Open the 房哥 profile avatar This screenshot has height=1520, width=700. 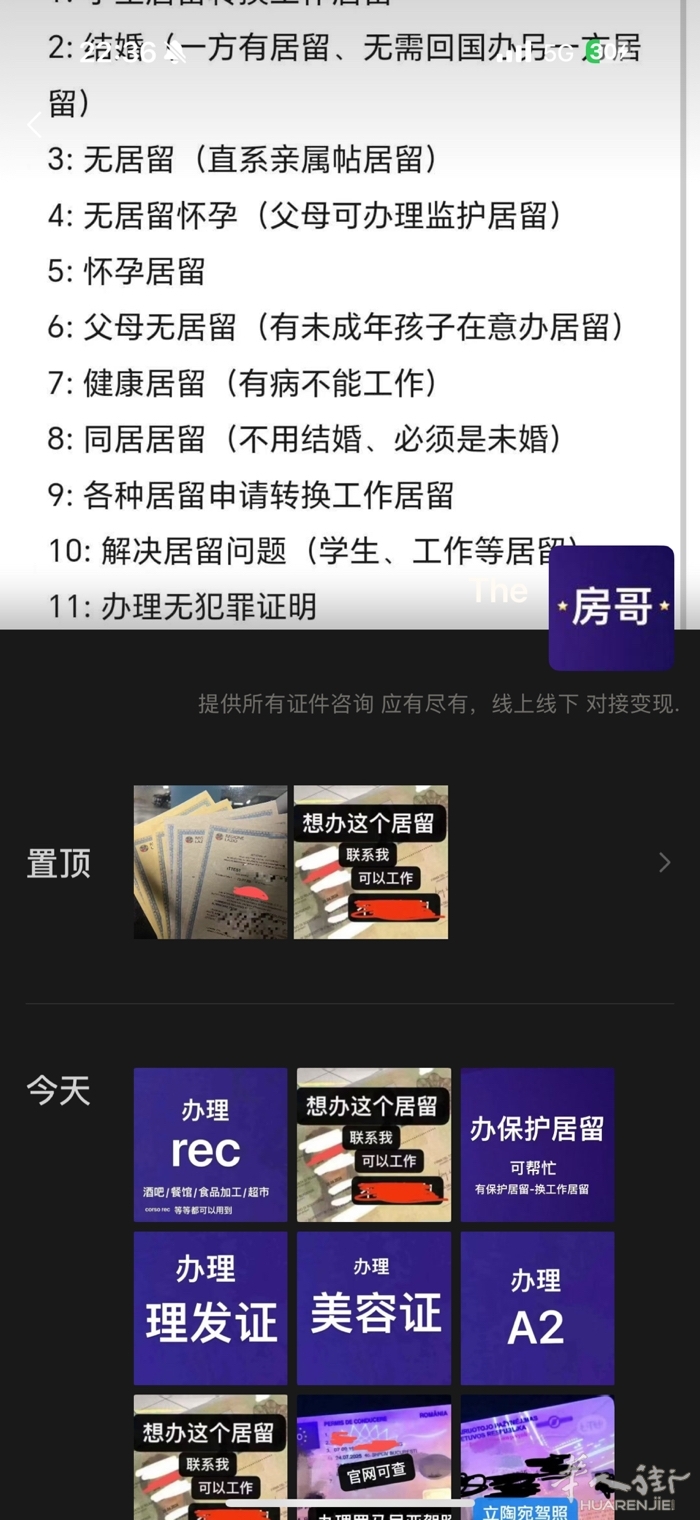(611, 607)
